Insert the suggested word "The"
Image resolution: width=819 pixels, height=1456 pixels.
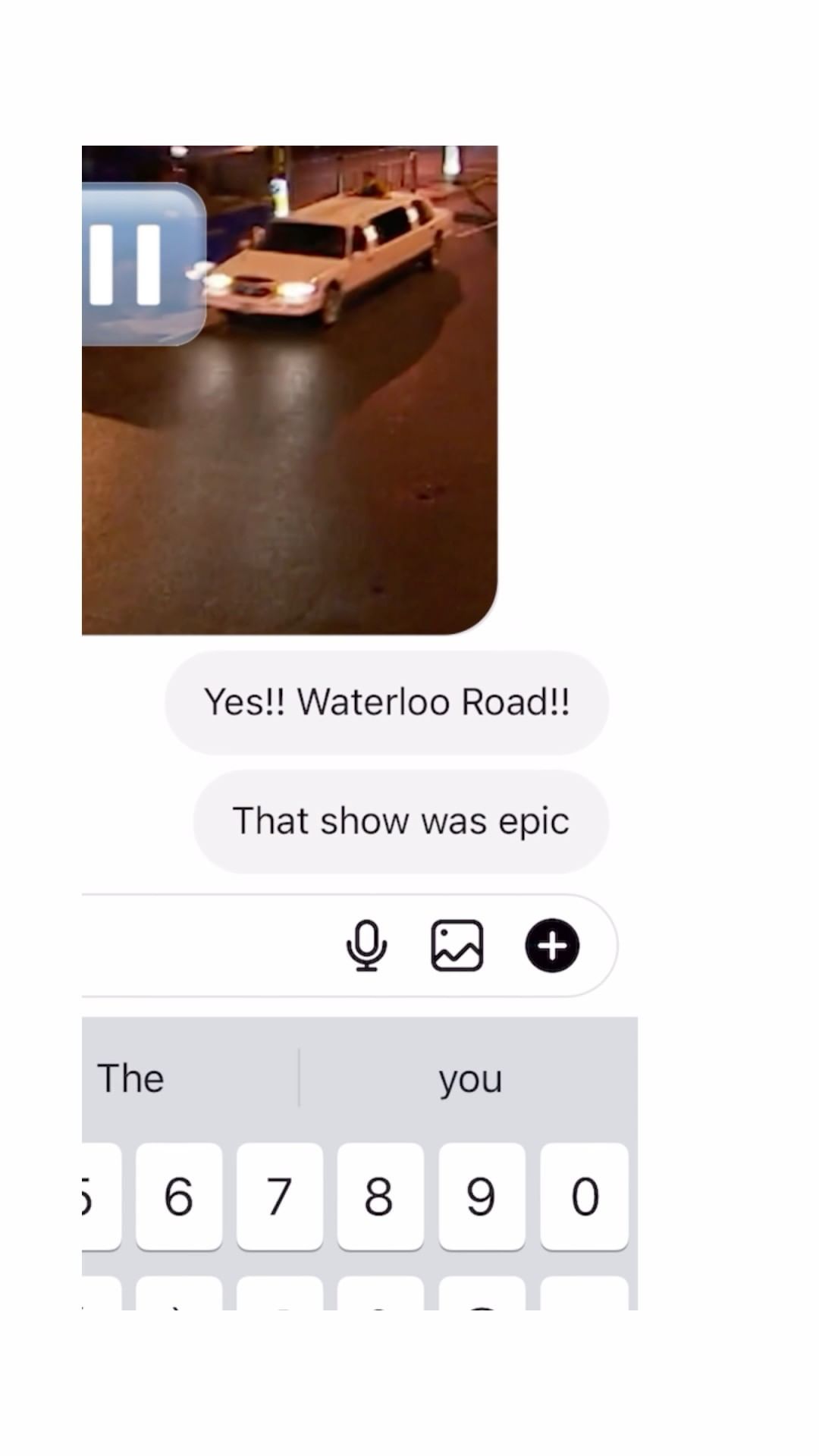pyautogui.click(x=130, y=1078)
